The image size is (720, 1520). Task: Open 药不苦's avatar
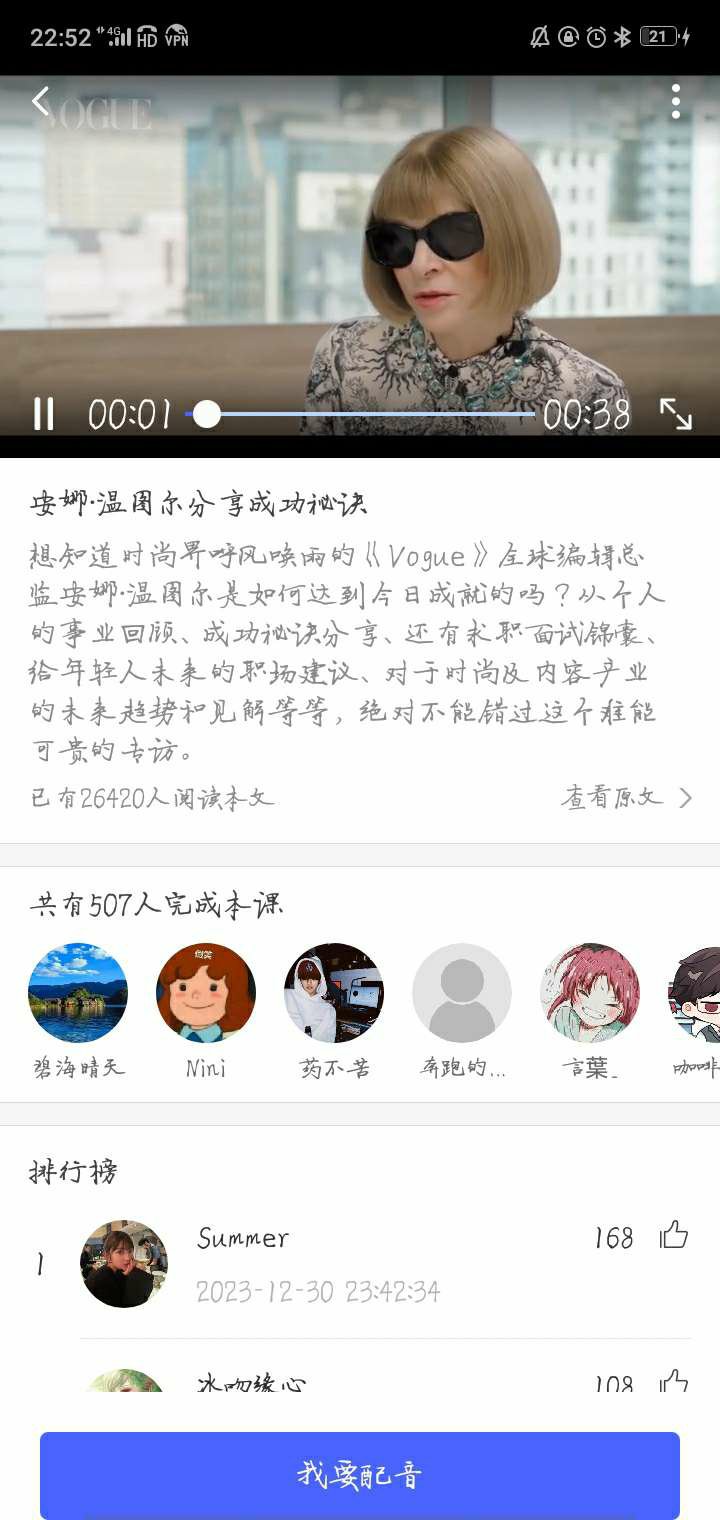334,993
